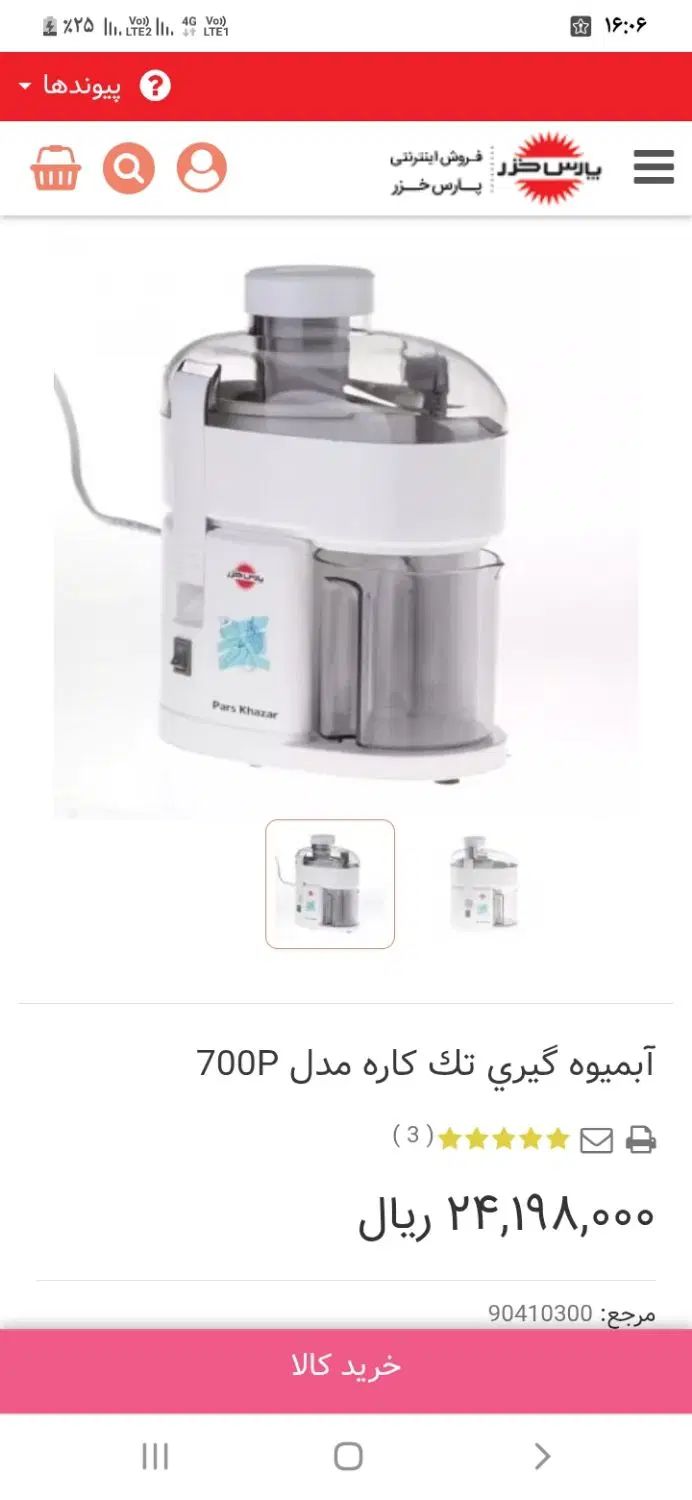692x1500 pixels.
Task: Open the 3 customer reviews
Action: (413, 1136)
